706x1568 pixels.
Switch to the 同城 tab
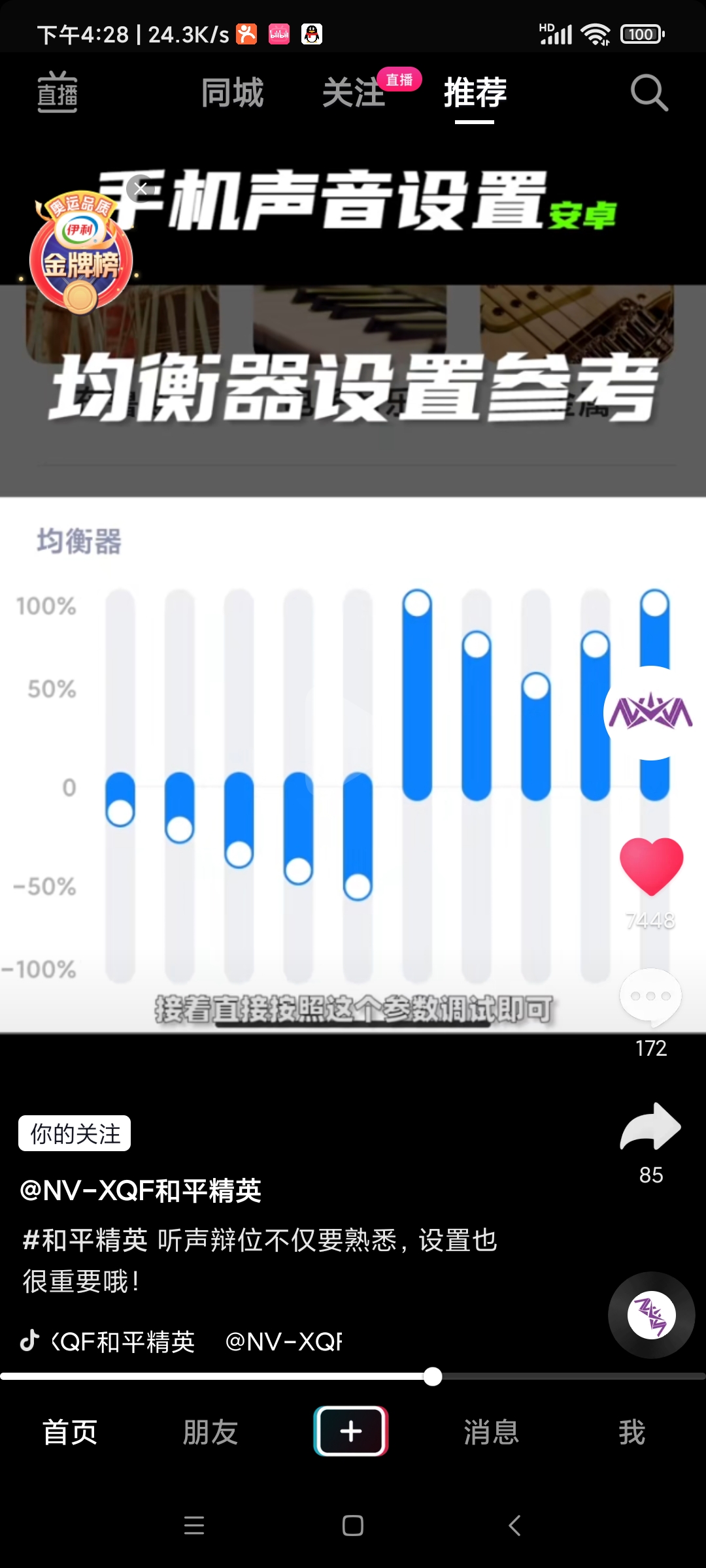click(232, 92)
